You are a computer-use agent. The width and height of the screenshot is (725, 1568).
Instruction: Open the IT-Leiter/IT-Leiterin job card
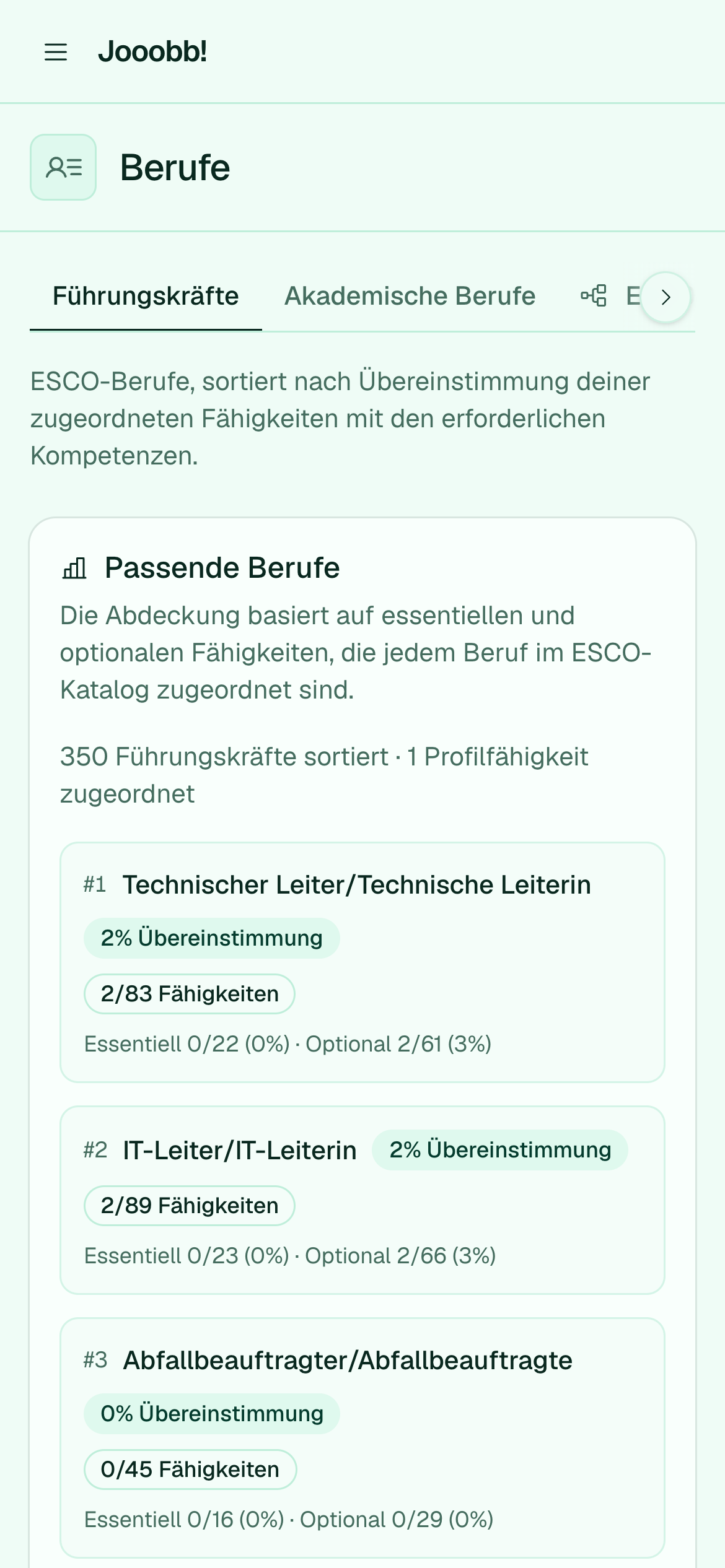coord(362,1200)
